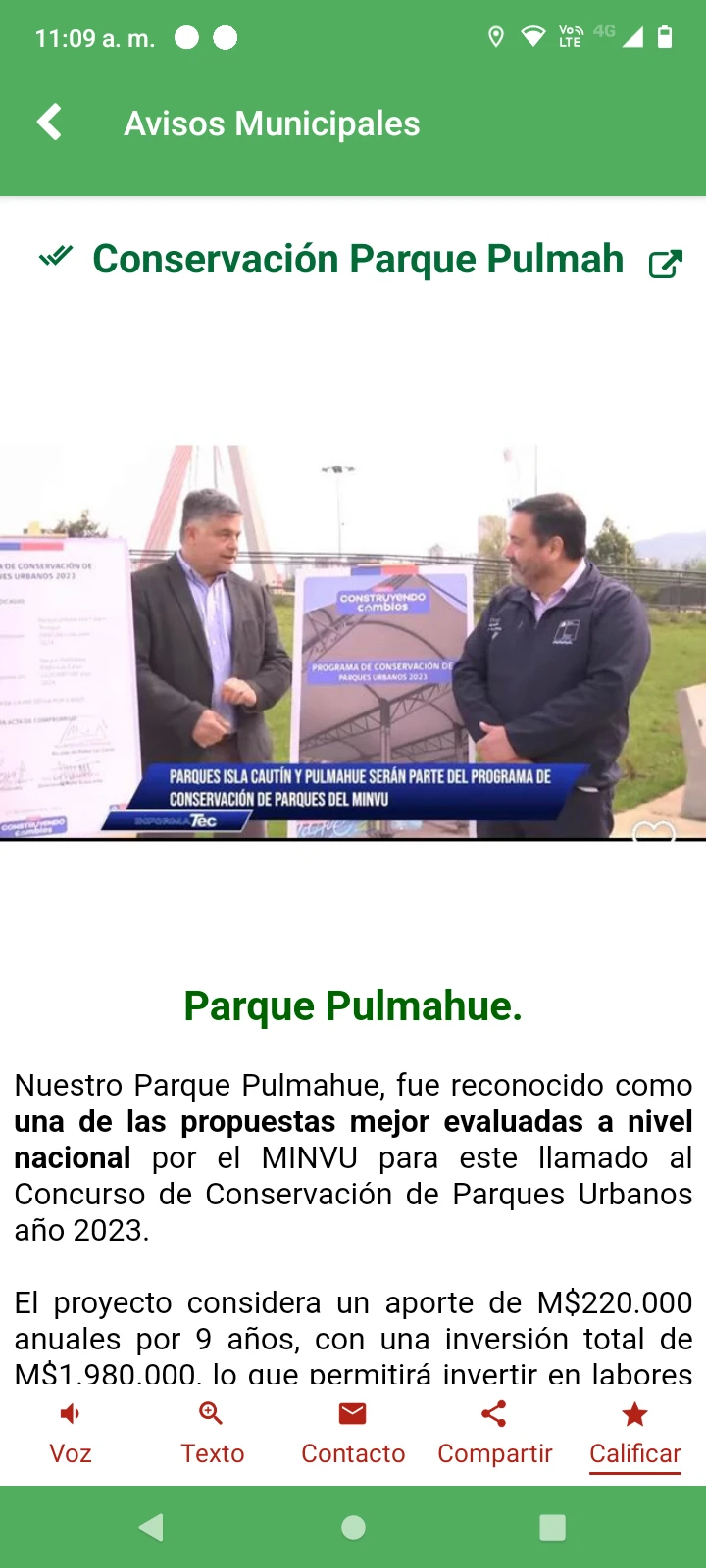This screenshot has height=1568, width=706.
Task: Share this notice via Compartir
Action: (x=494, y=1432)
